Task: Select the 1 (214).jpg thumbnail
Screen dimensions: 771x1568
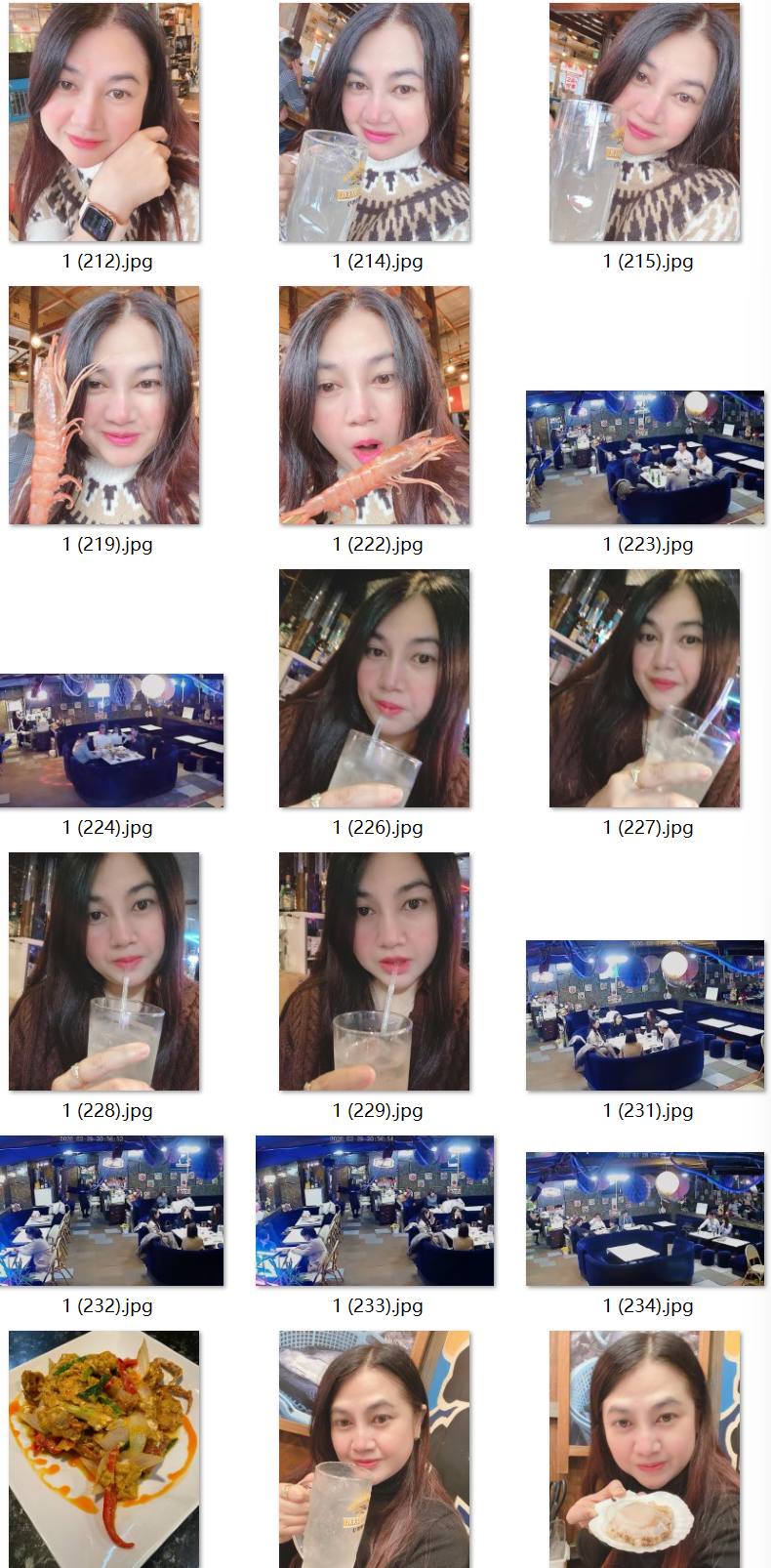Action: click(x=375, y=123)
